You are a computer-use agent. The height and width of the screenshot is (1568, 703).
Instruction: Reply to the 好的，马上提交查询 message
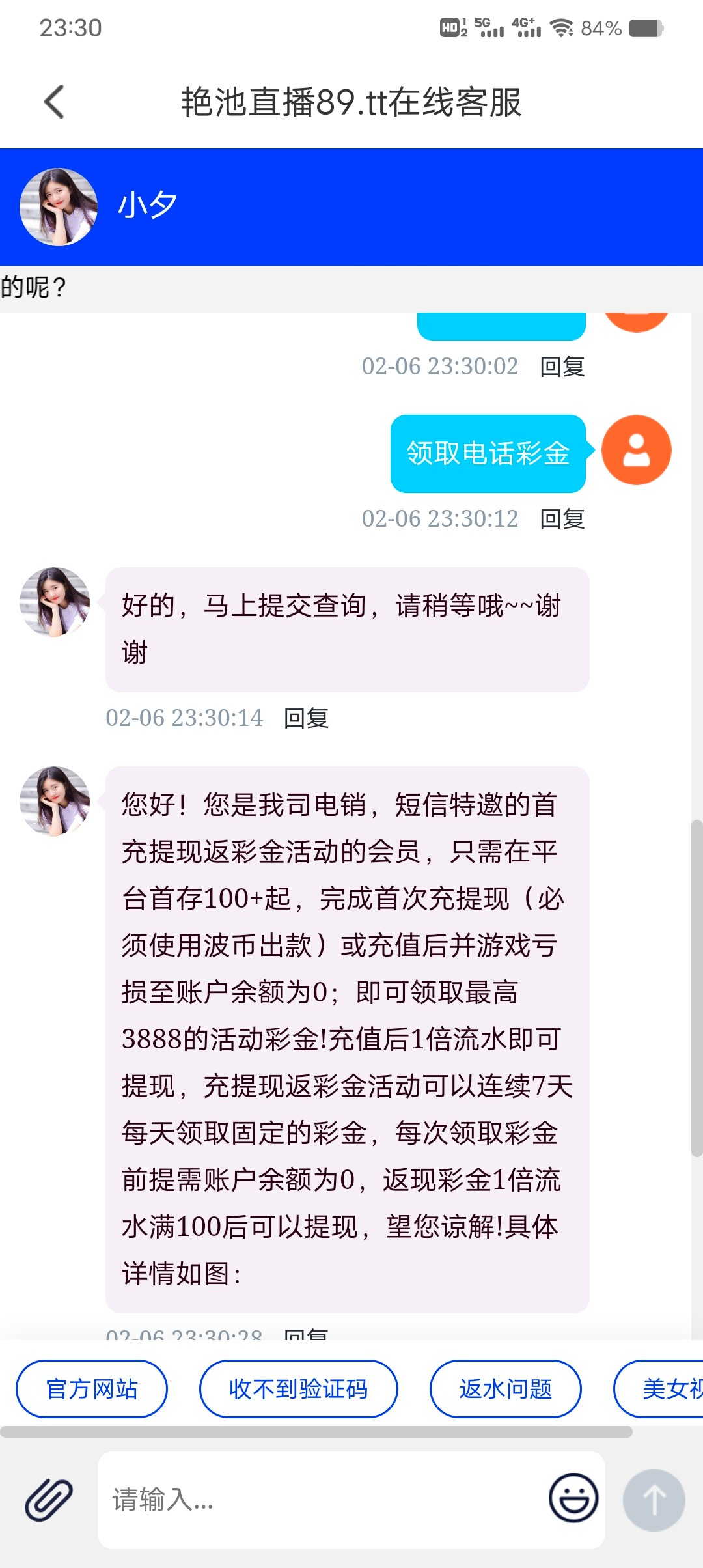coord(306,718)
